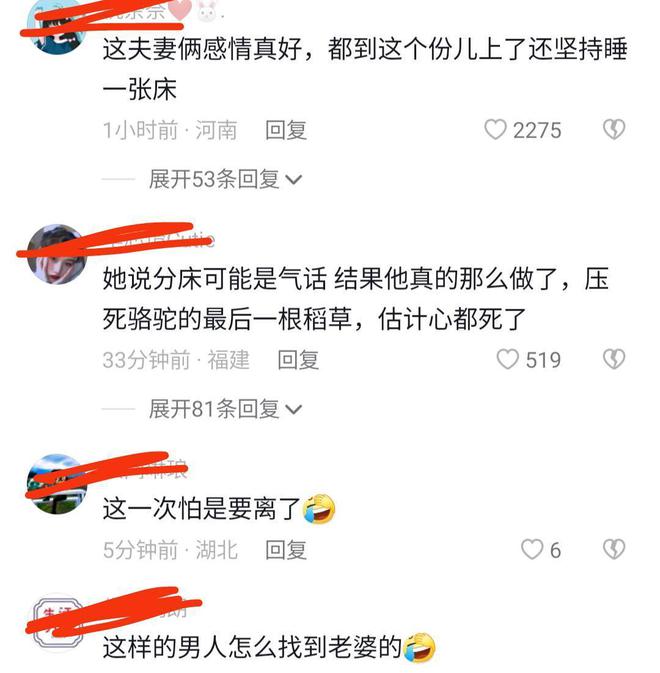This screenshot has height=673, width=660.
Task: Expand 展开53条回复
Action: 225,179
